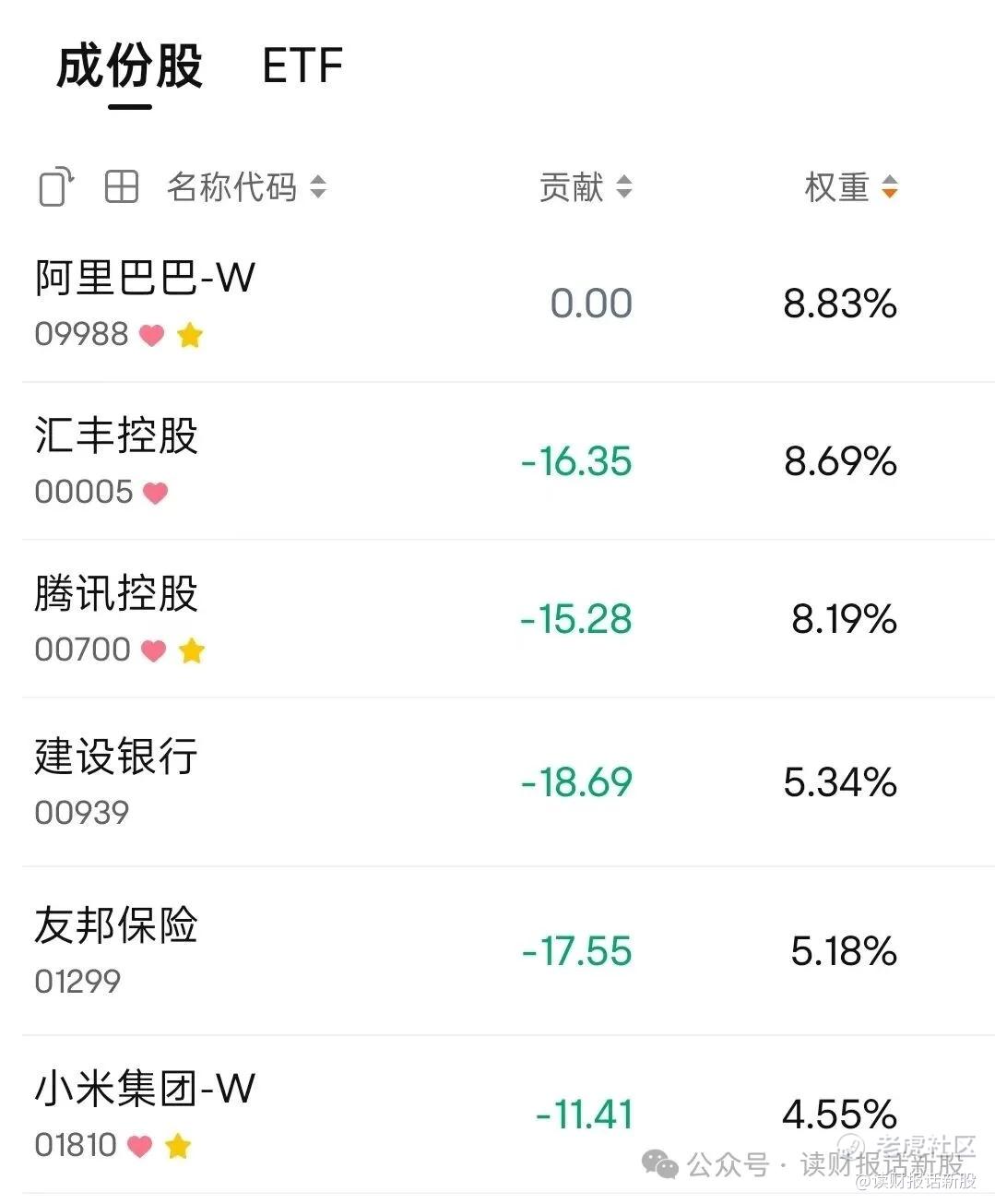Sort list by 名称代码
Screen dimensions: 995x1204
click(246, 187)
